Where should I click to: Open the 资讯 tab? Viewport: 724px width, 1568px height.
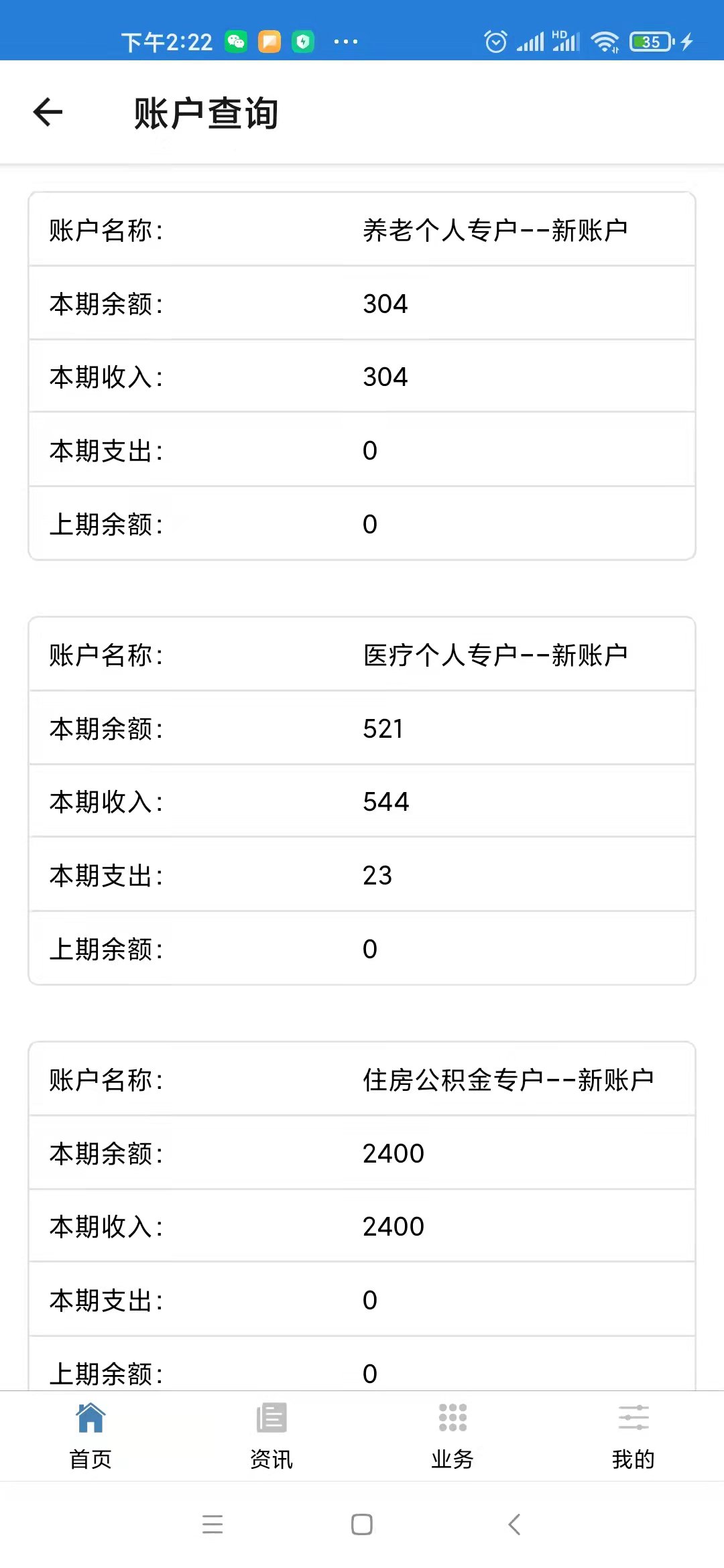pyautogui.click(x=271, y=1435)
